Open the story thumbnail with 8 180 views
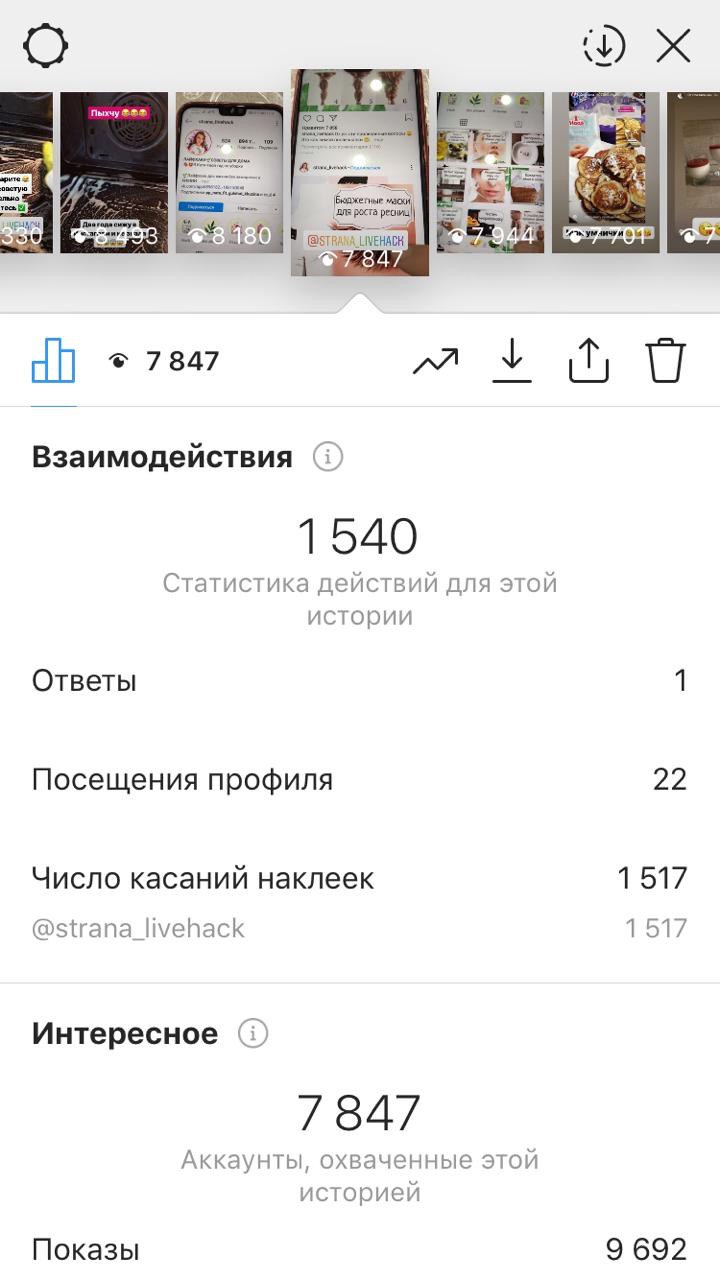720x1280 pixels. coord(229,172)
